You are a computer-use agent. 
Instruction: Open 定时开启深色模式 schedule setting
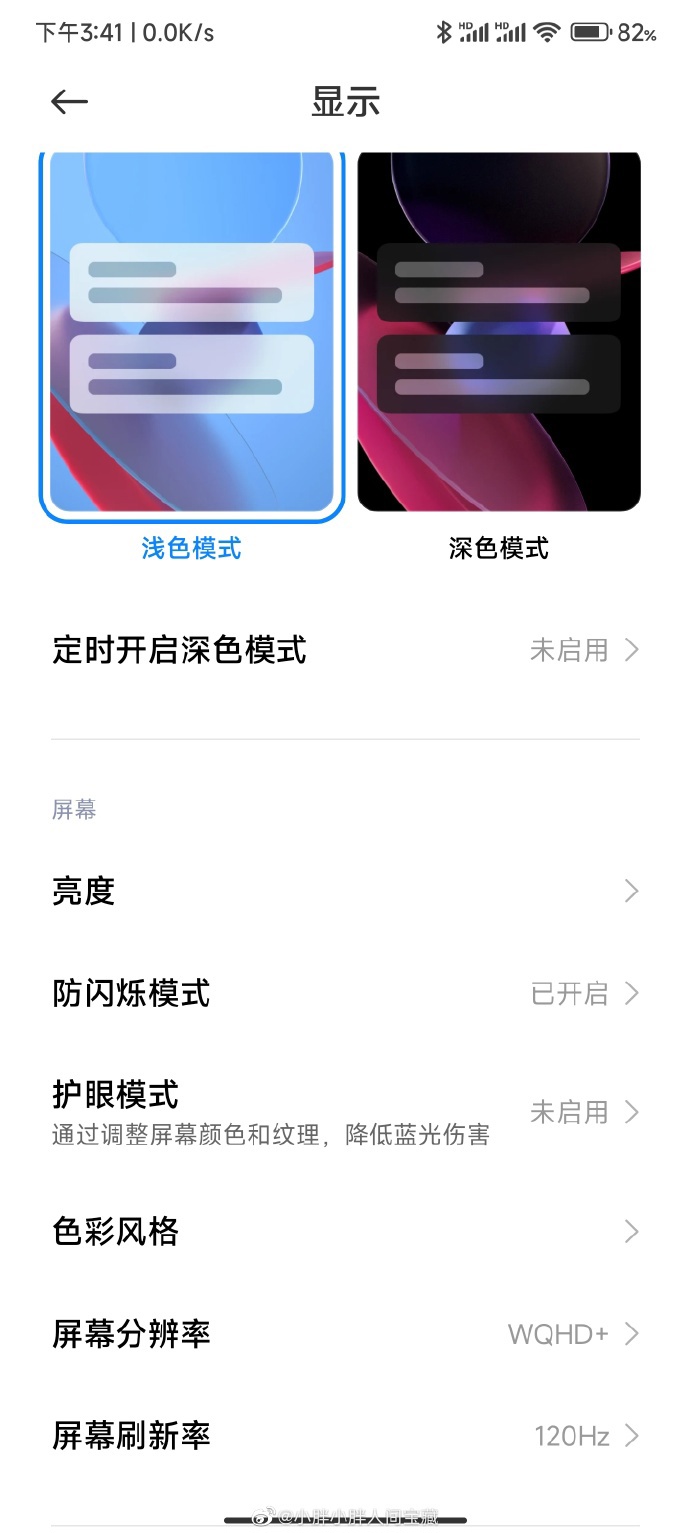(x=345, y=650)
